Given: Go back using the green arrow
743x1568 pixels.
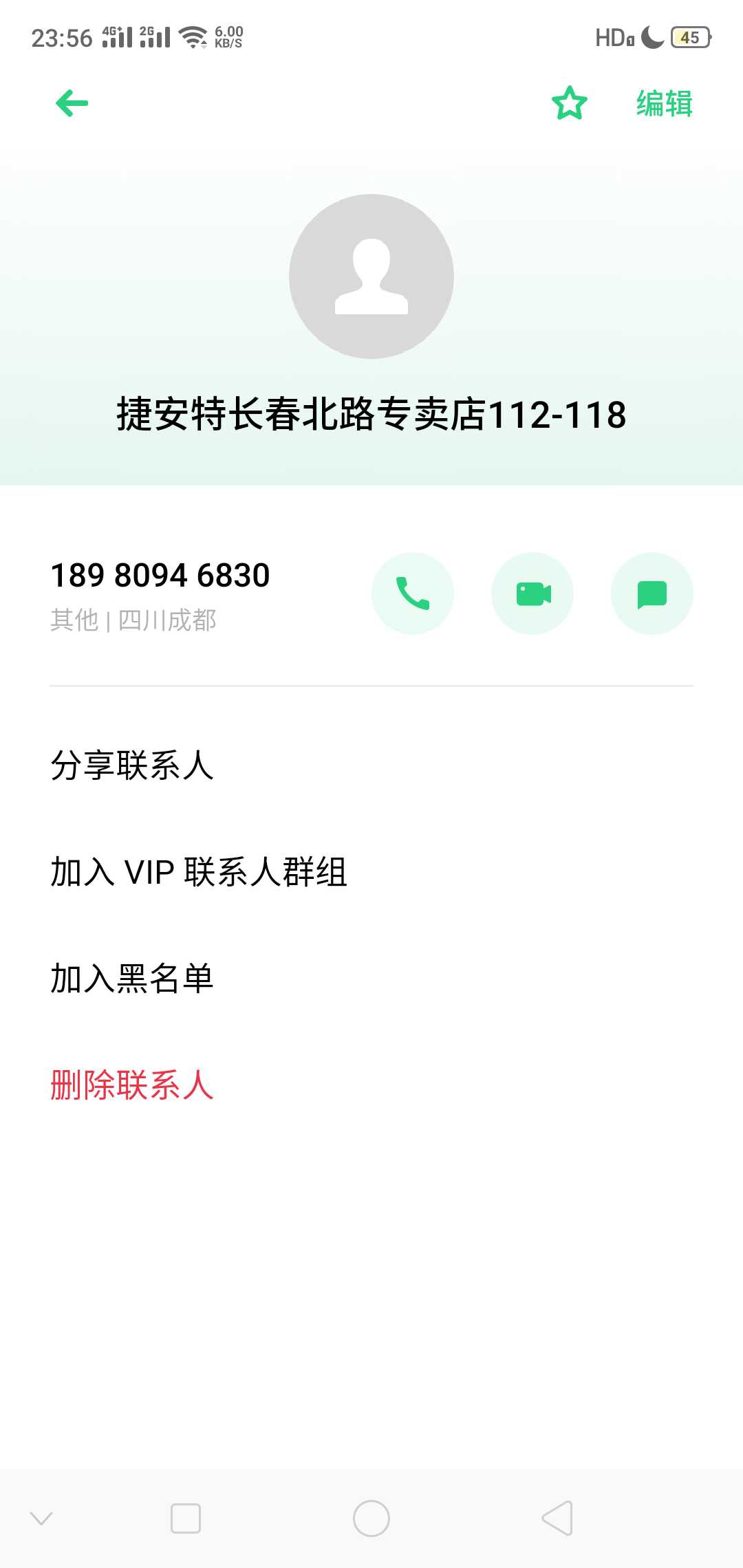Looking at the screenshot, I should (72, 104).
